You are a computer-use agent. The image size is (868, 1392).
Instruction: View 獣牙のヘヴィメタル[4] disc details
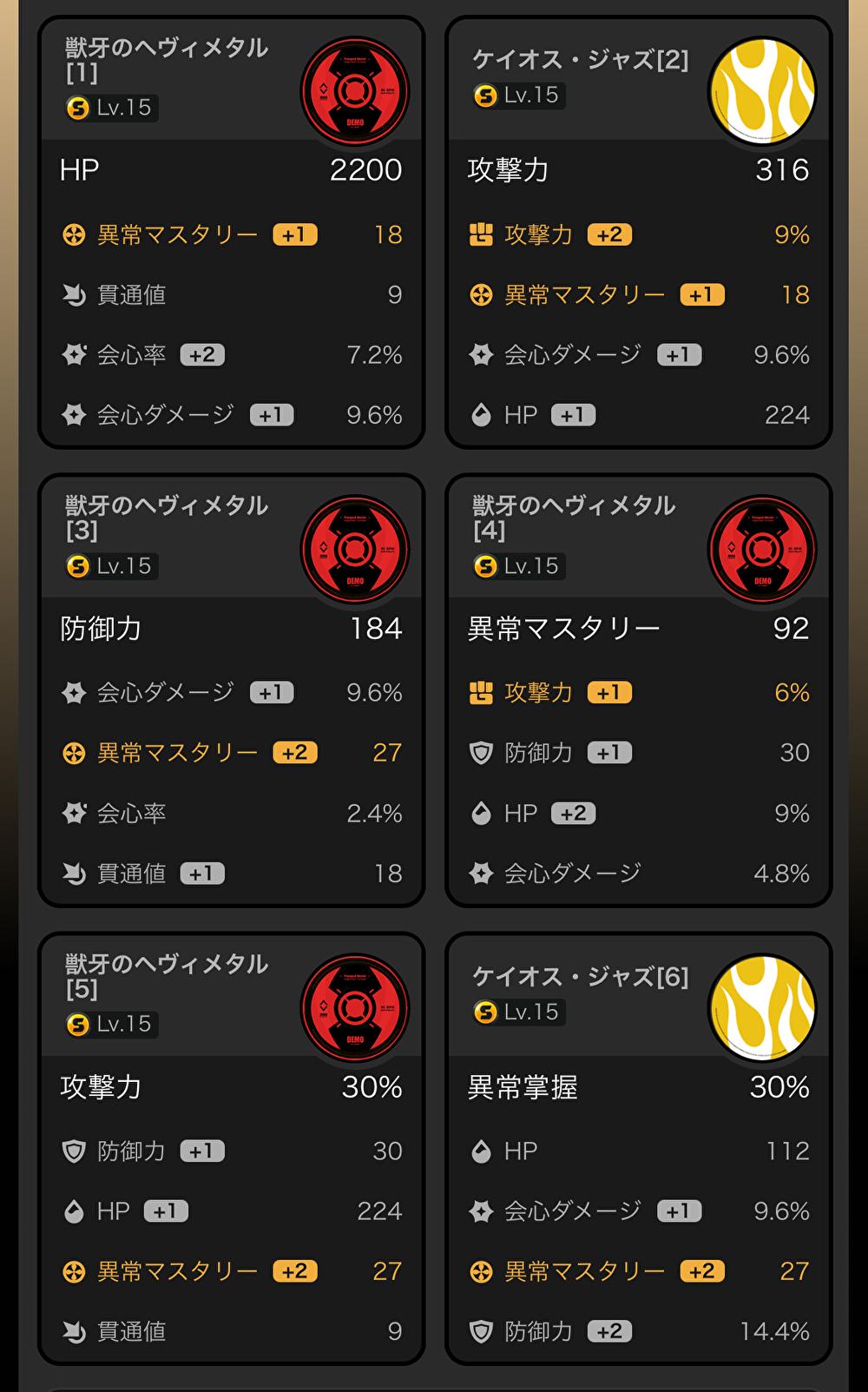click(638, 690)
